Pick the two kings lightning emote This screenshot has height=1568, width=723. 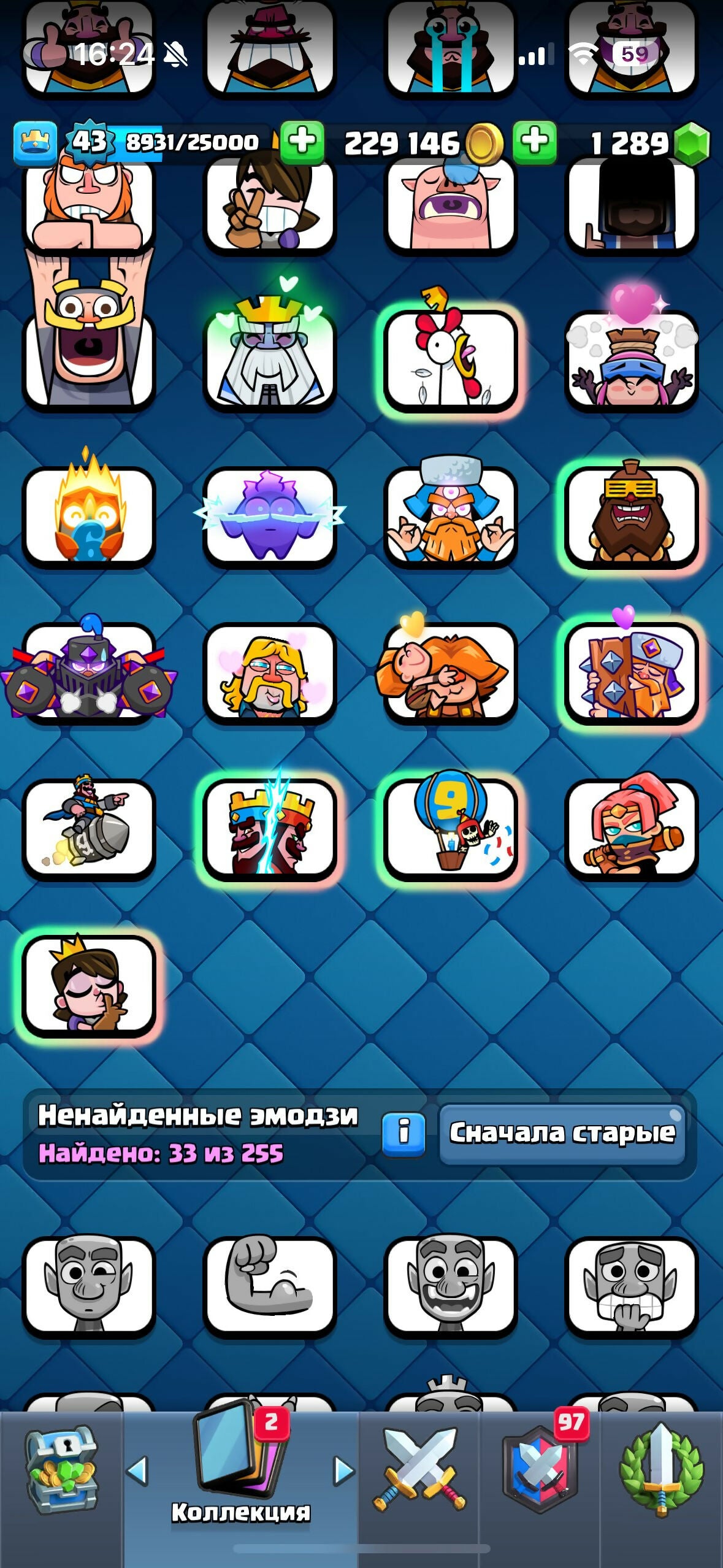[270, 827]
